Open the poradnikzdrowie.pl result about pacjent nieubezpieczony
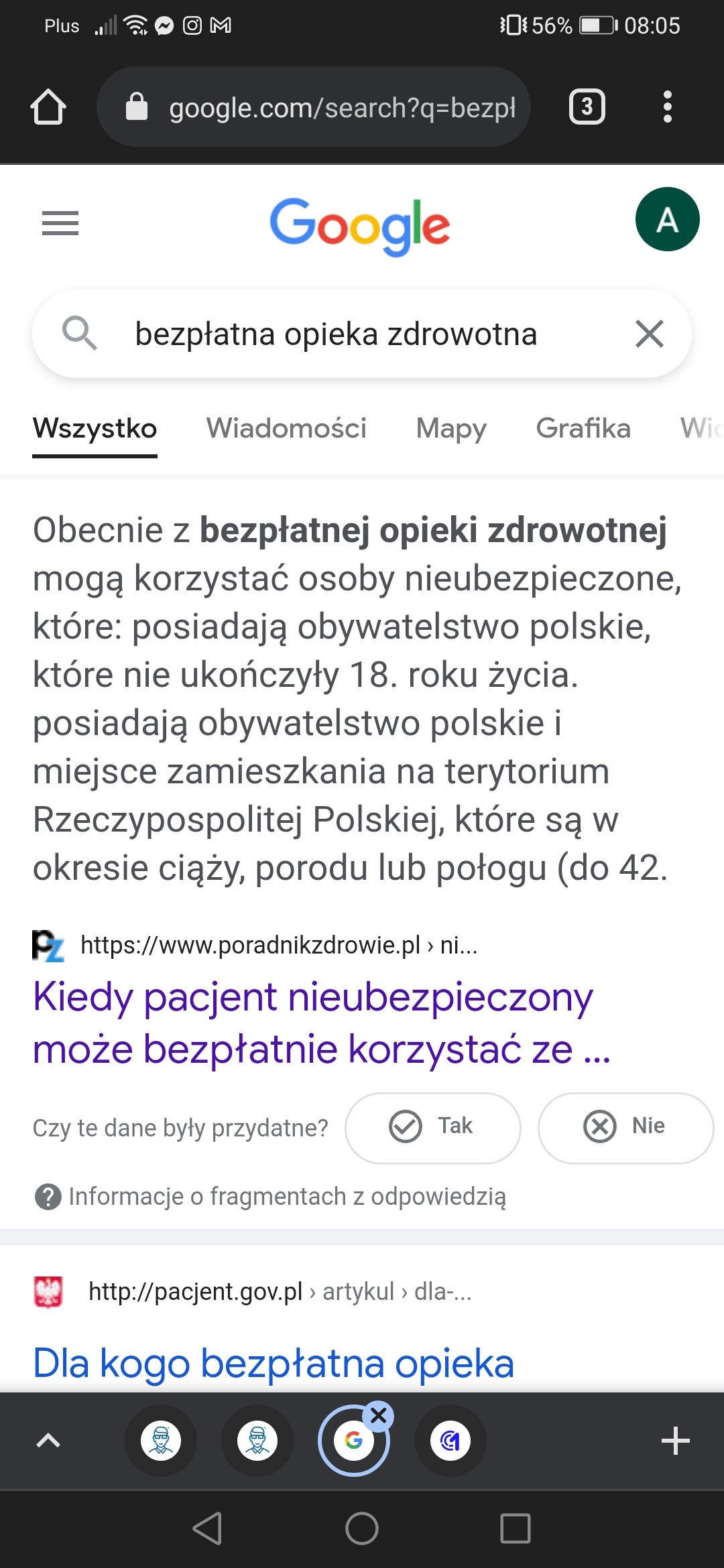 pyautogui.click(x=312, y=1022)
